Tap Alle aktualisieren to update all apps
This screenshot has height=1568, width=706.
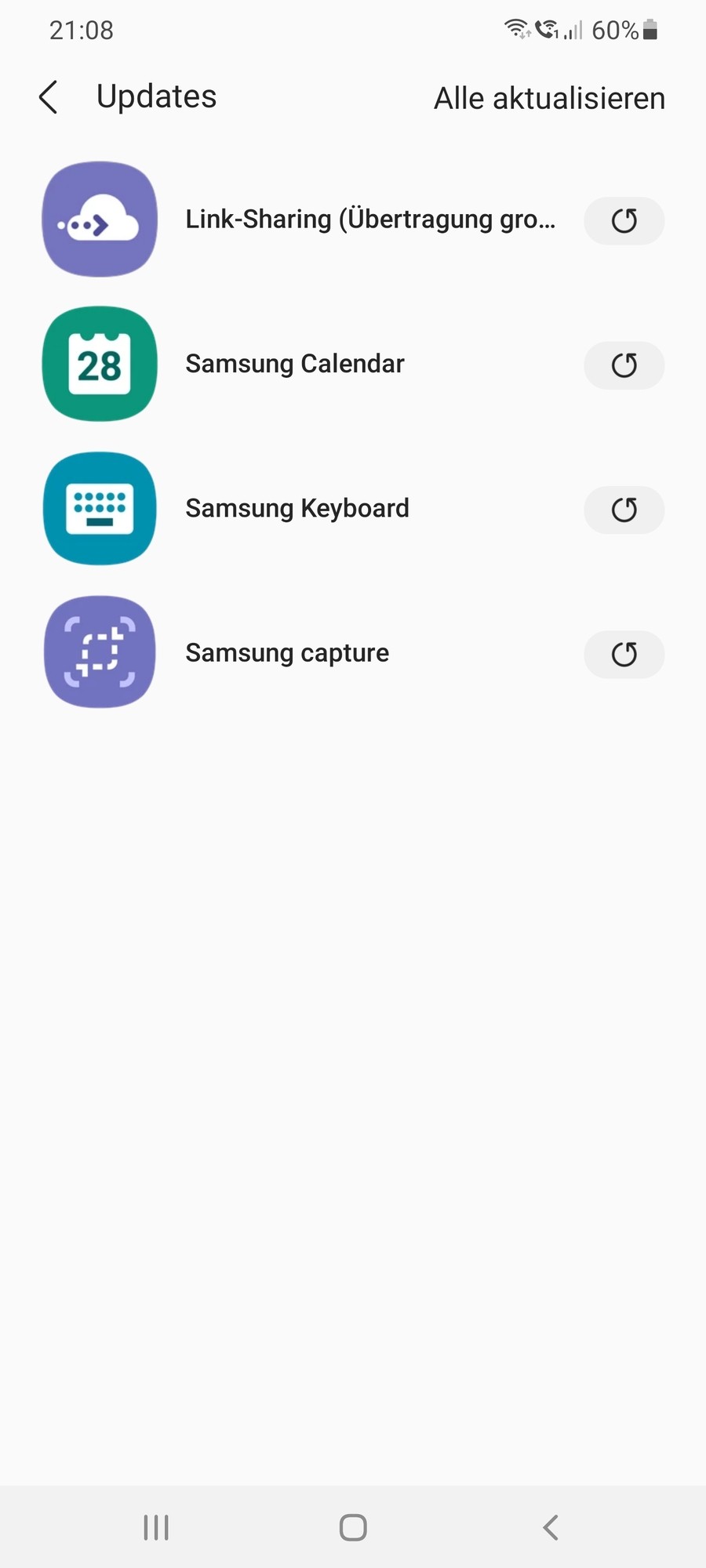[x=548, y=97]
